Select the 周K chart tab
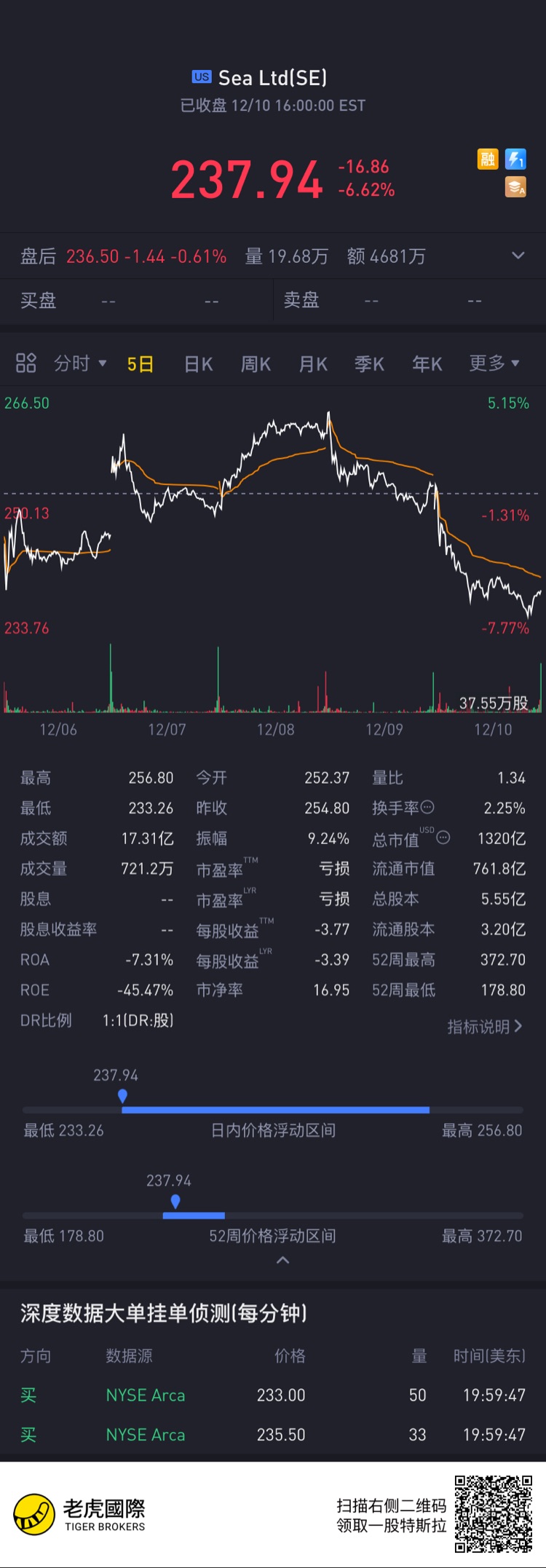 256,363
